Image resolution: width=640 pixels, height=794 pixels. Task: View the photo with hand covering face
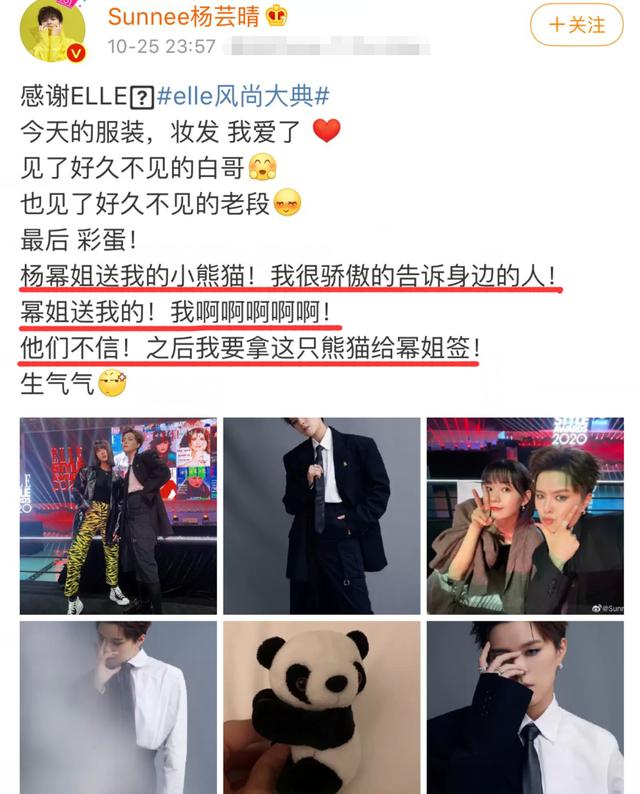(524, 707)
